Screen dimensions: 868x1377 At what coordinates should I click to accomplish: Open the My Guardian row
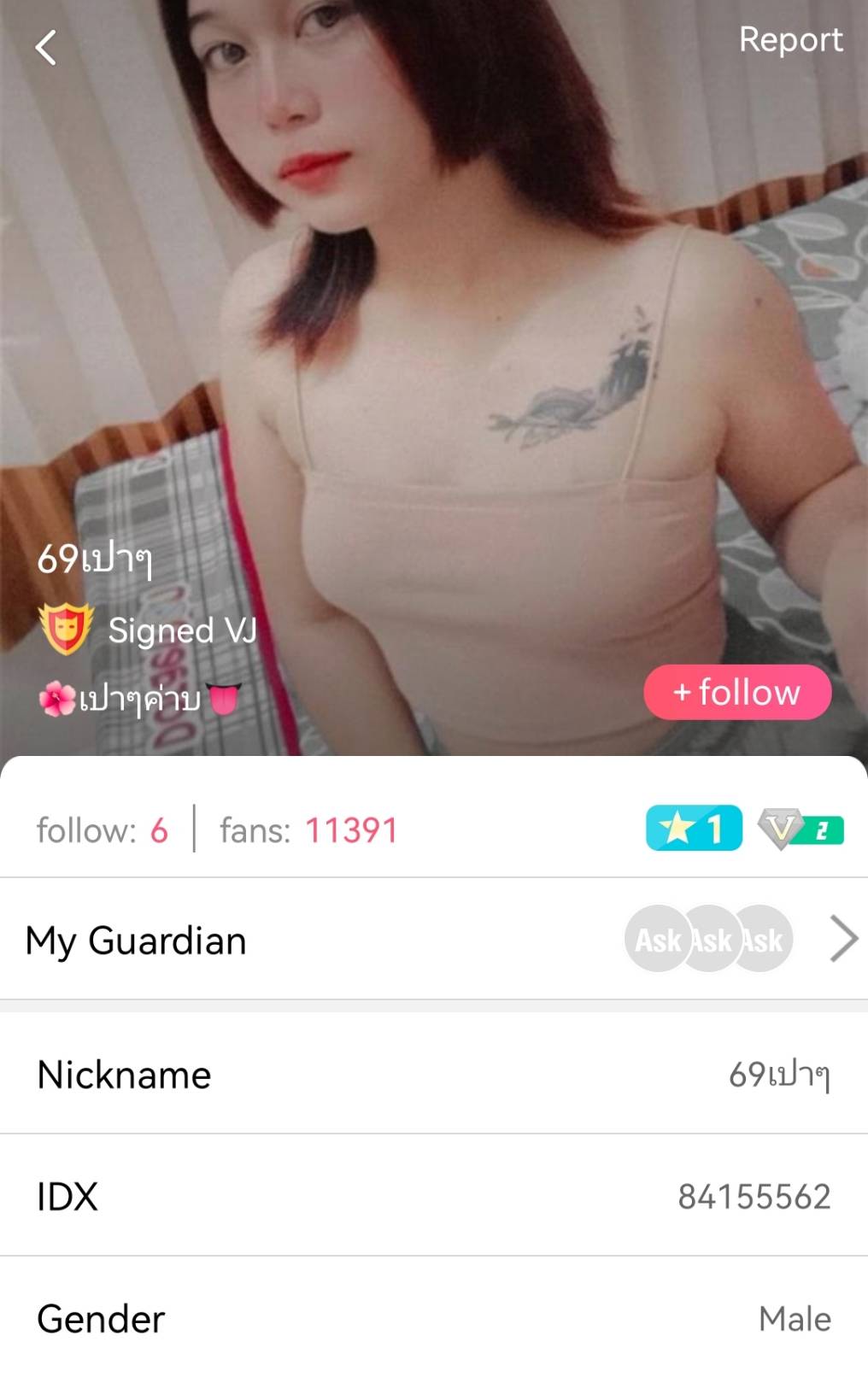coord(434,940)
